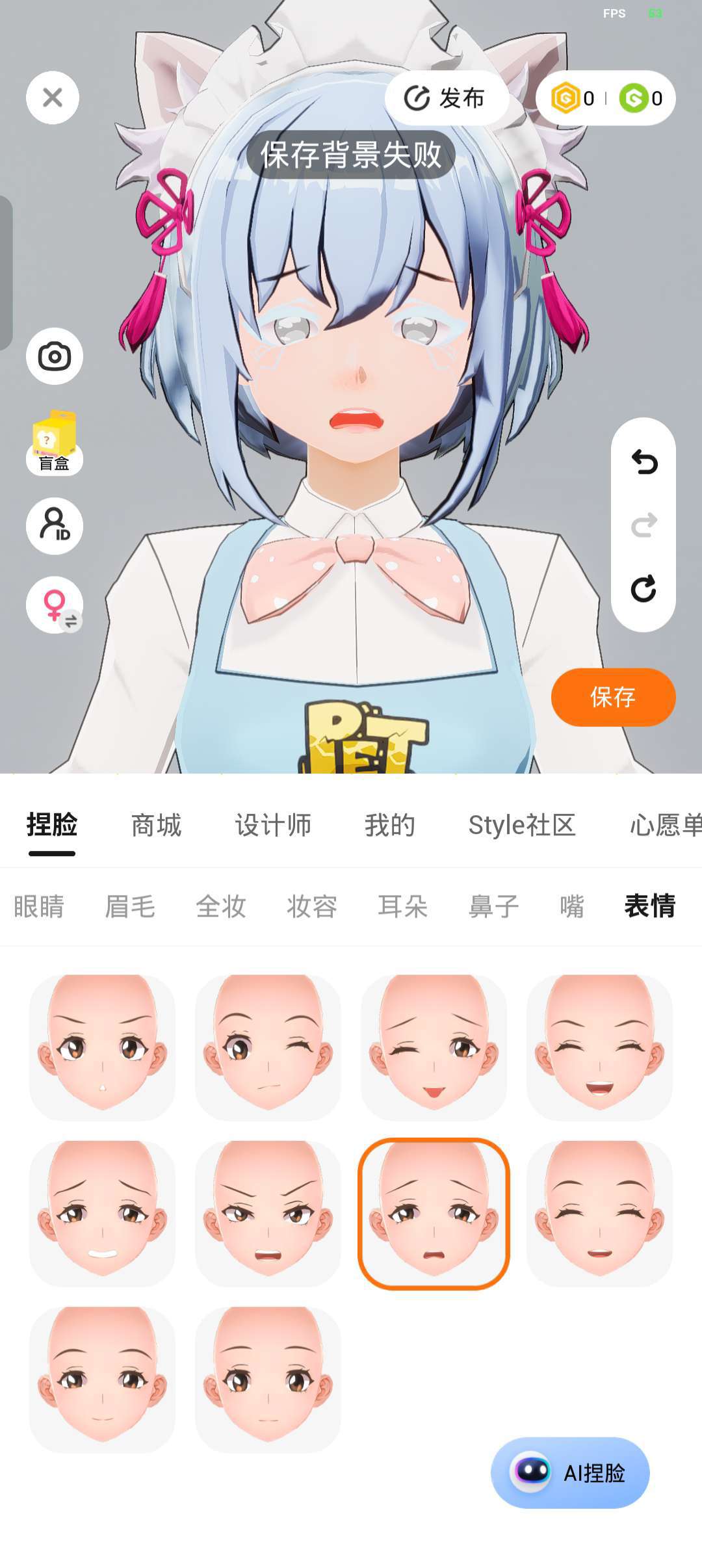Go to the 我的 tab

[x=389, y=825]
